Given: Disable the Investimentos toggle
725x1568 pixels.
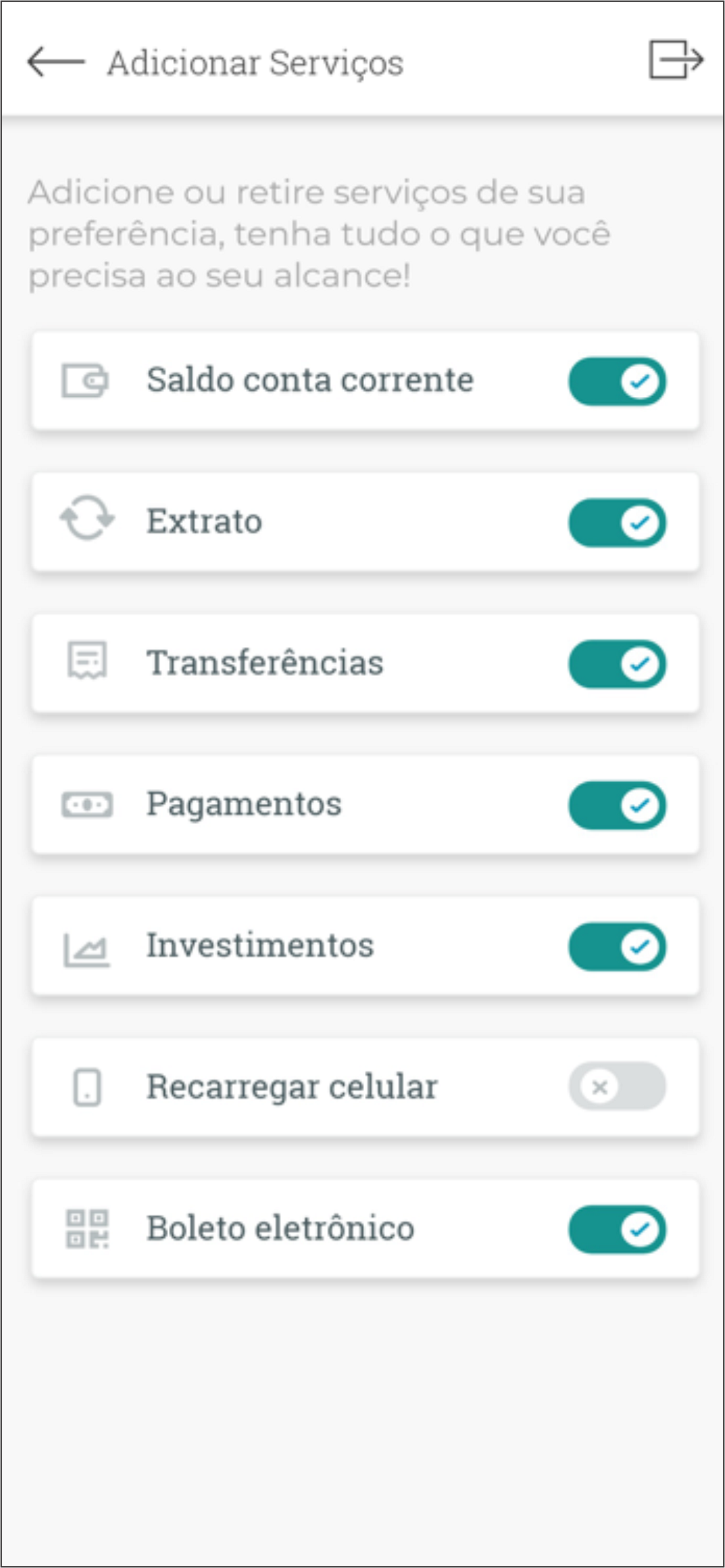Looking at the screenshot, I should click(x=617, y=946).
